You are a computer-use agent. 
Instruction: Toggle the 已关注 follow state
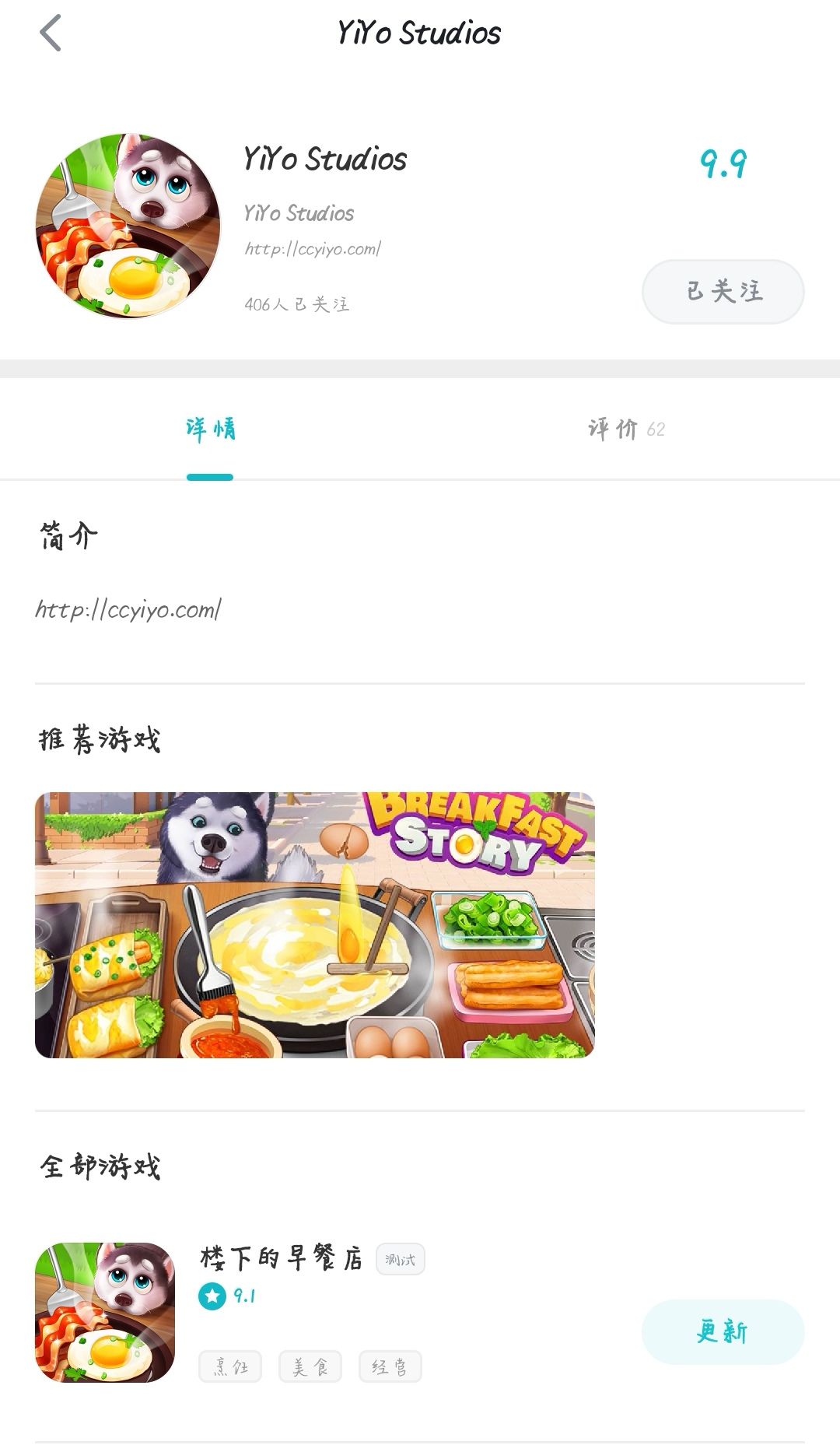click(722, 291)
